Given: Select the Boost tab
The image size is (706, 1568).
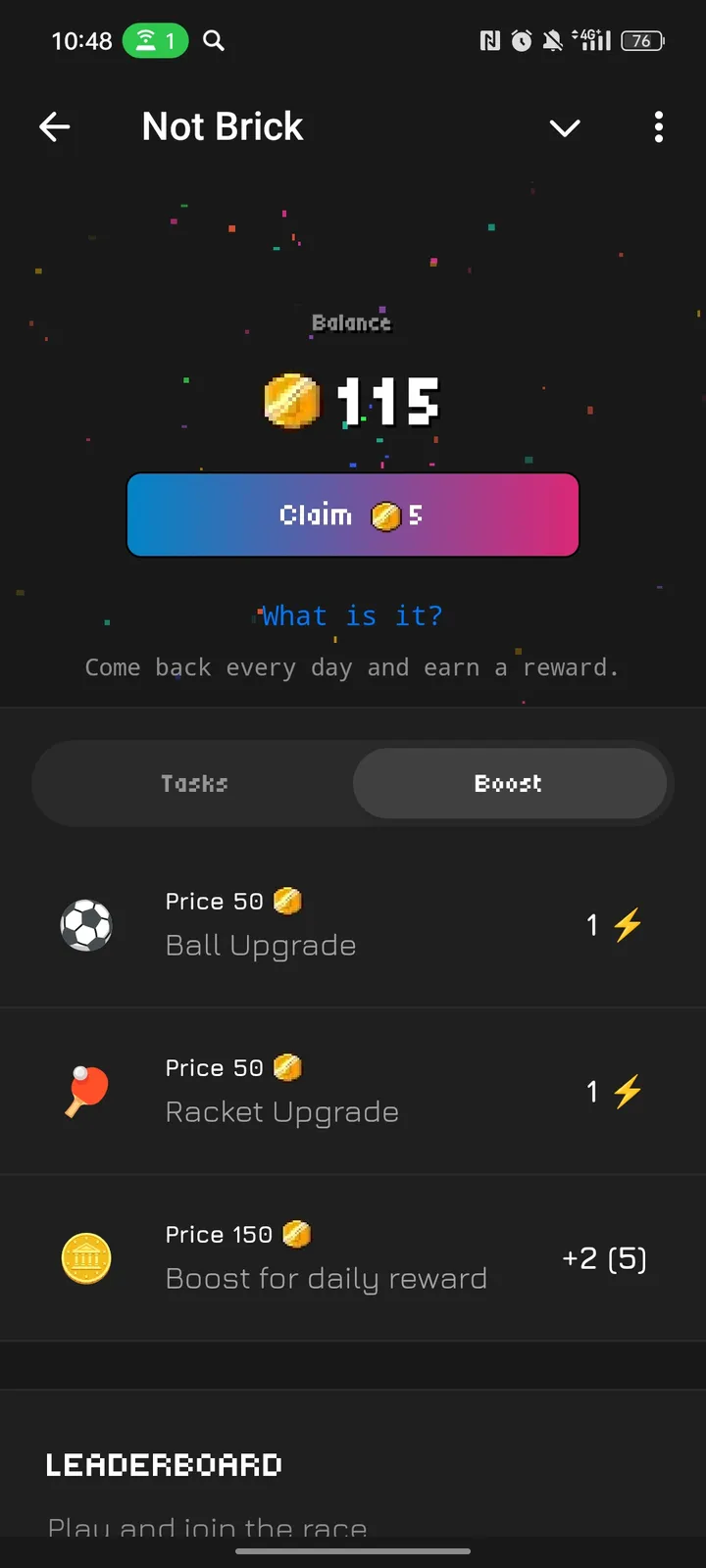Looking at the screenshot, I should (x=509, y=783).
